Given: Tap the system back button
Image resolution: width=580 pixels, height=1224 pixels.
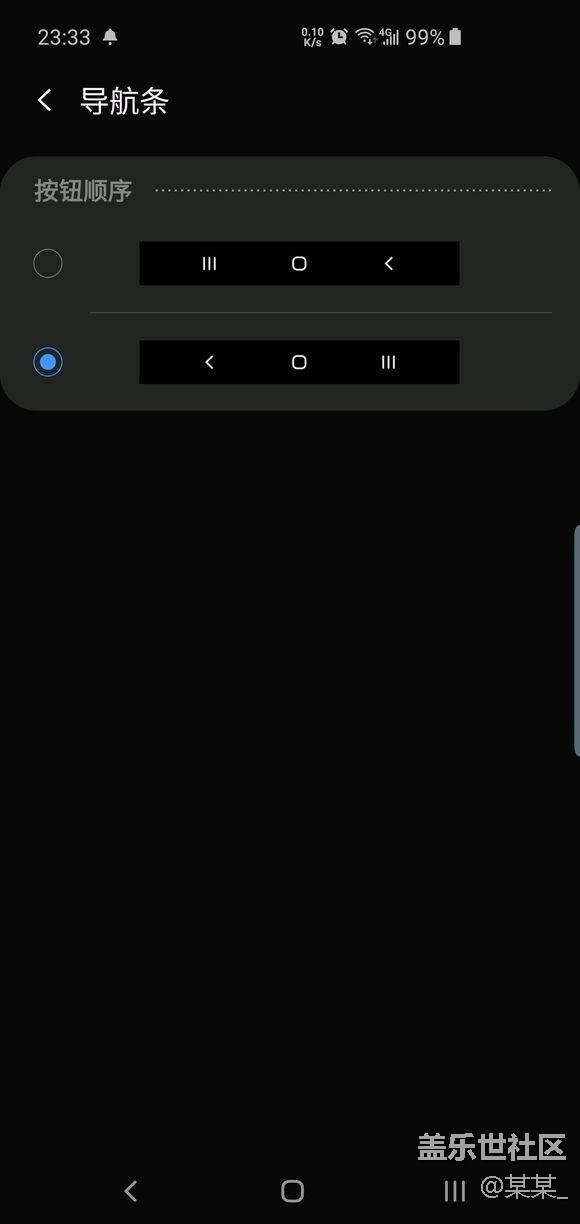Looking at the screenshot, I should 130,1190.
